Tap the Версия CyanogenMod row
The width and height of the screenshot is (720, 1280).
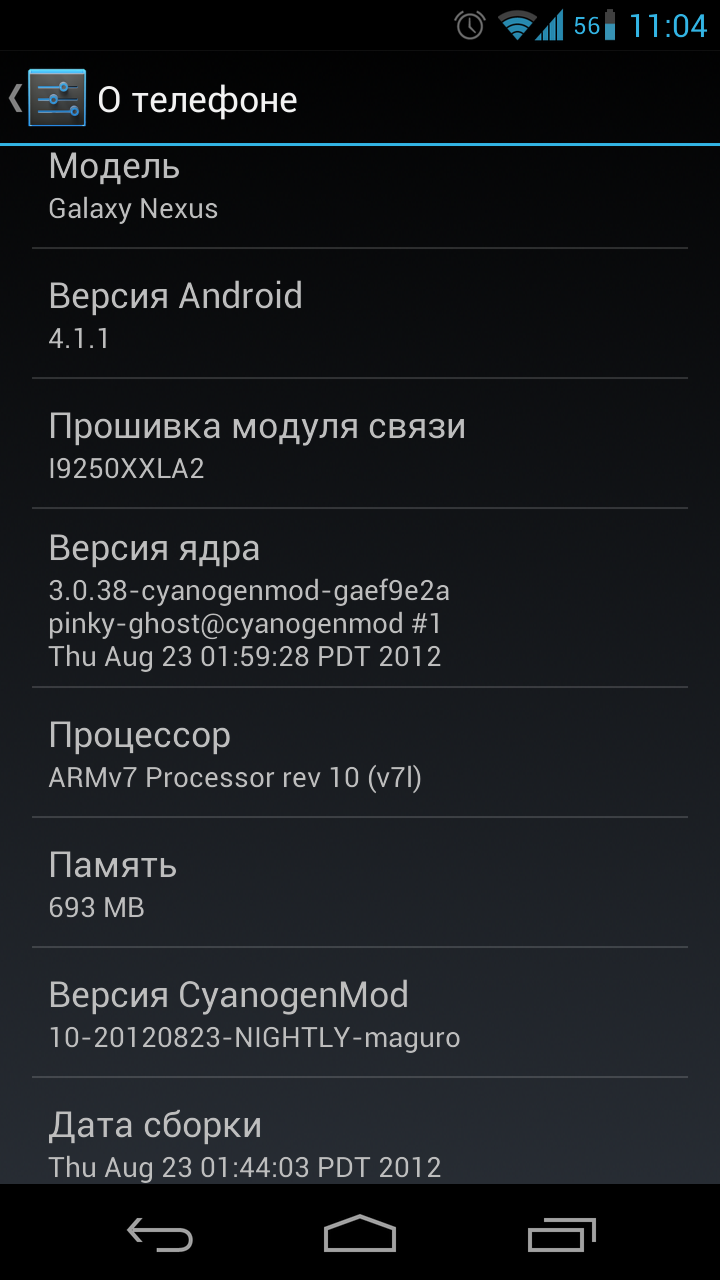pyautogui.click(x=360, y=1012)
